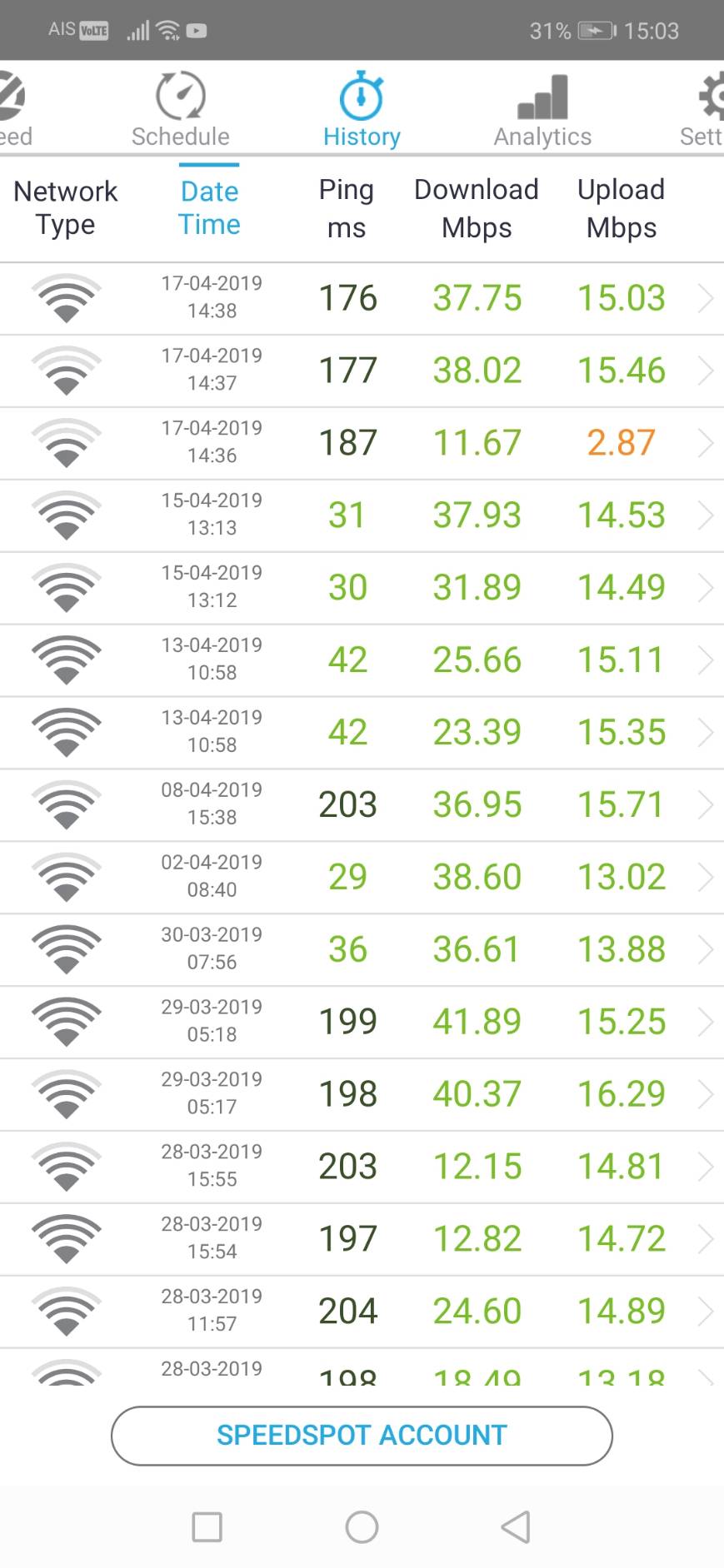This screenshot has height=1568, width=724.
Task: Select the History tab
Action: [x=362, y=110]
